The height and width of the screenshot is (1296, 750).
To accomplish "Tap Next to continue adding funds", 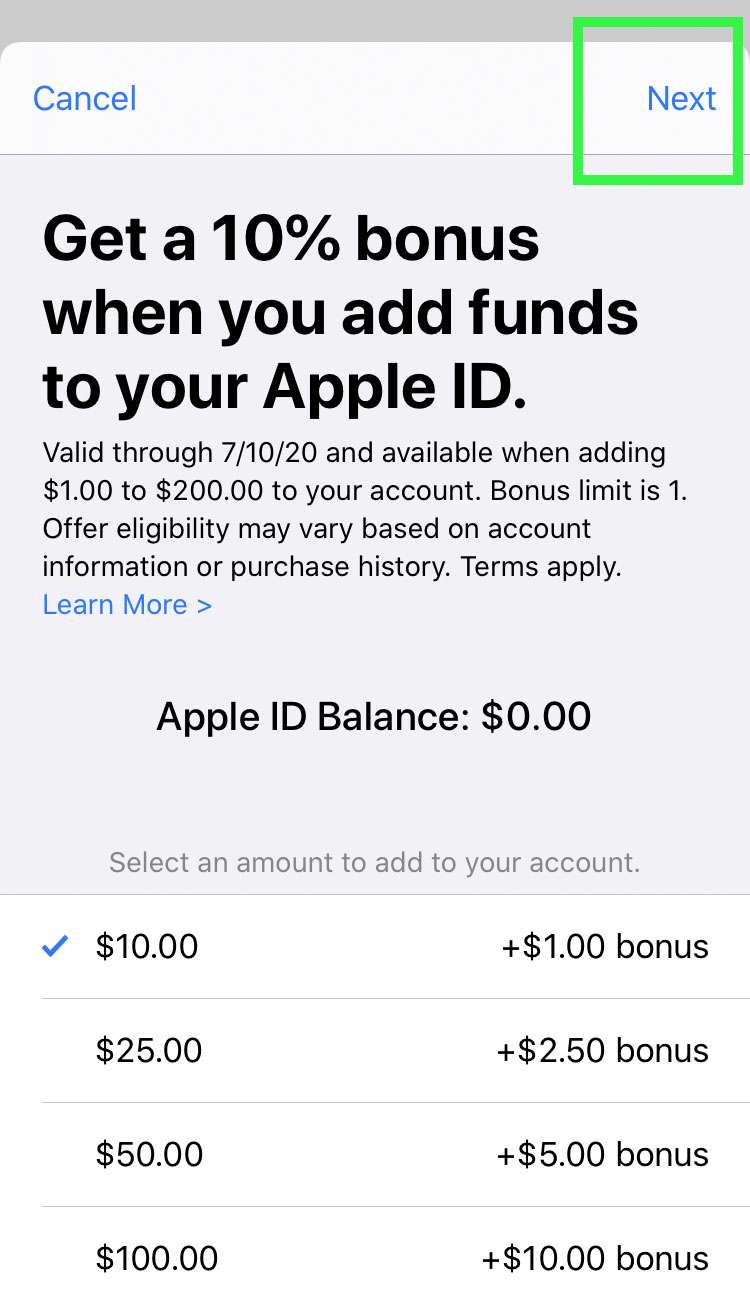I will tap(681, 99).
